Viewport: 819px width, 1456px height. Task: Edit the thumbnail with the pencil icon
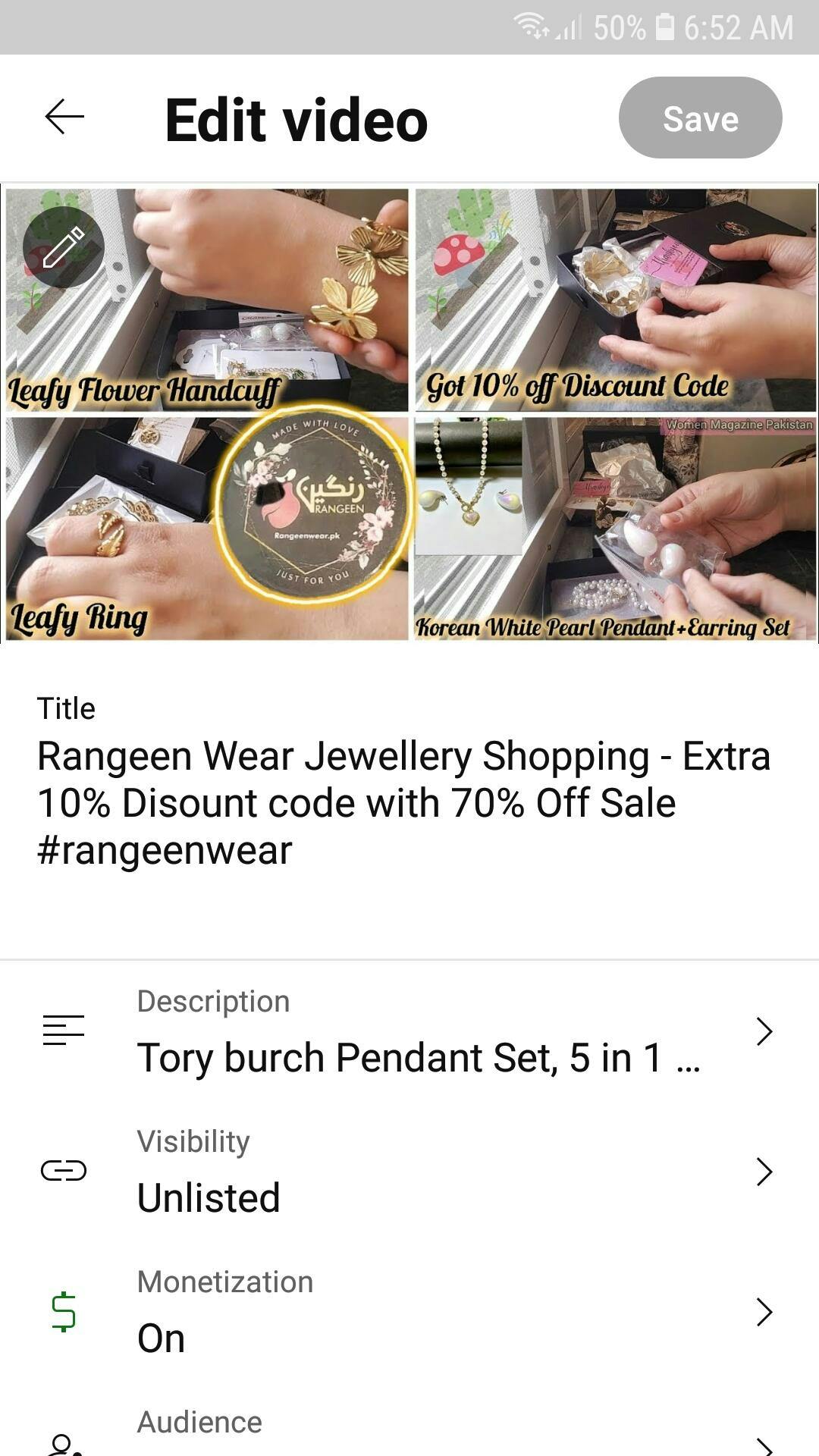64,247
